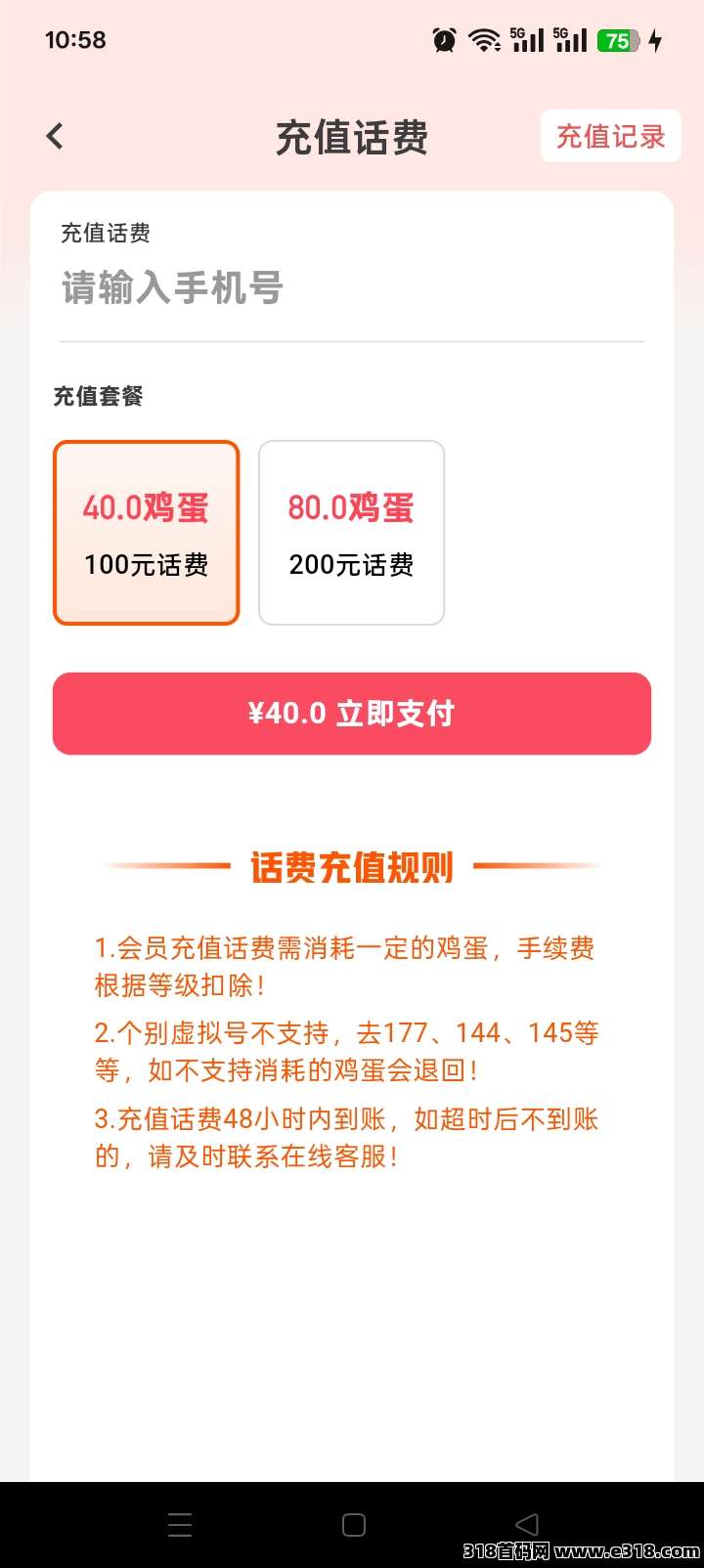Tap ¥40.0 立即支付 to pay now
The width and height of the screenshot is (704, 1568).
(x=352, y=714)
